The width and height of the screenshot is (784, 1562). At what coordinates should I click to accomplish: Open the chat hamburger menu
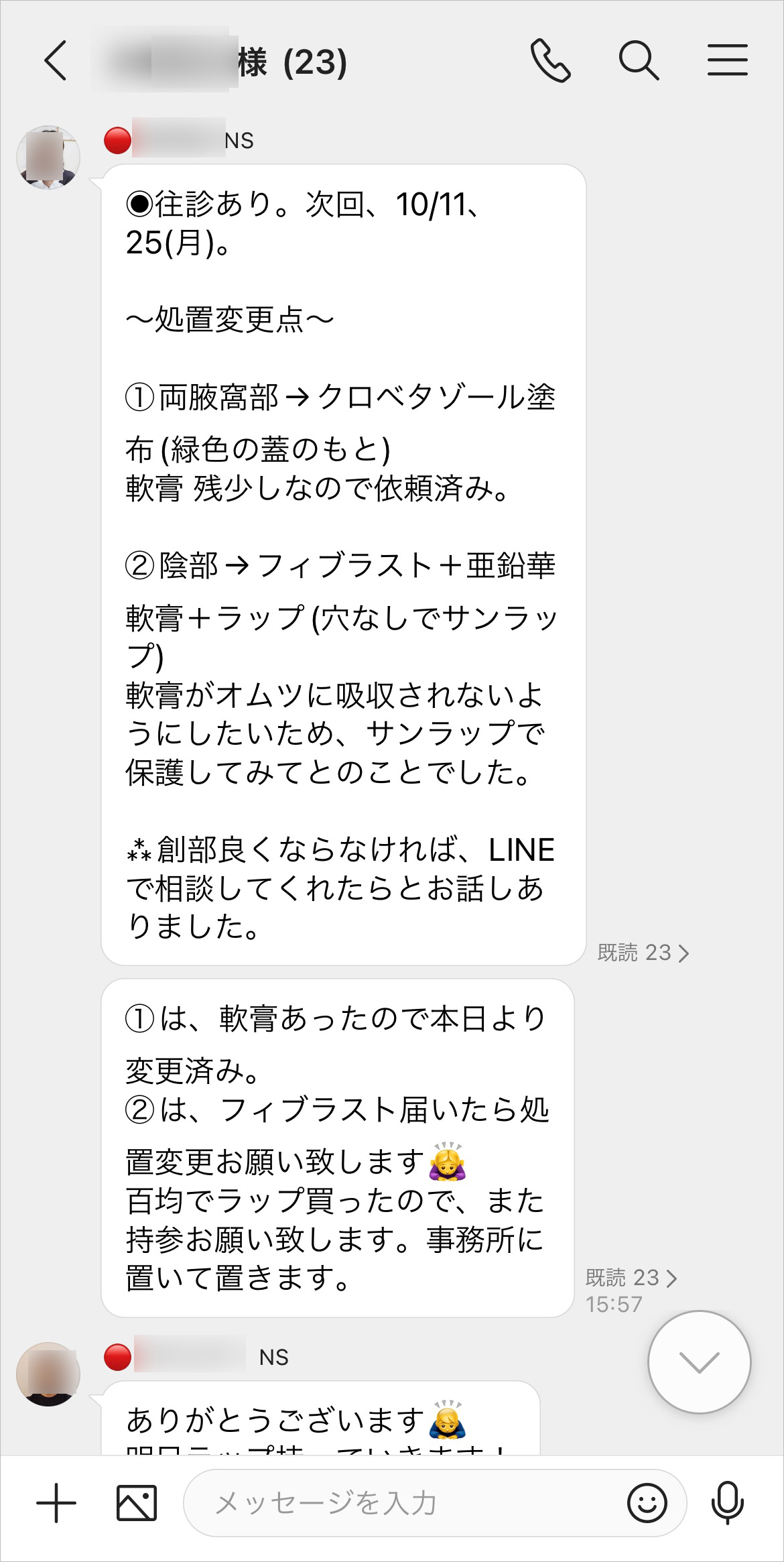(x=727, y=61)
